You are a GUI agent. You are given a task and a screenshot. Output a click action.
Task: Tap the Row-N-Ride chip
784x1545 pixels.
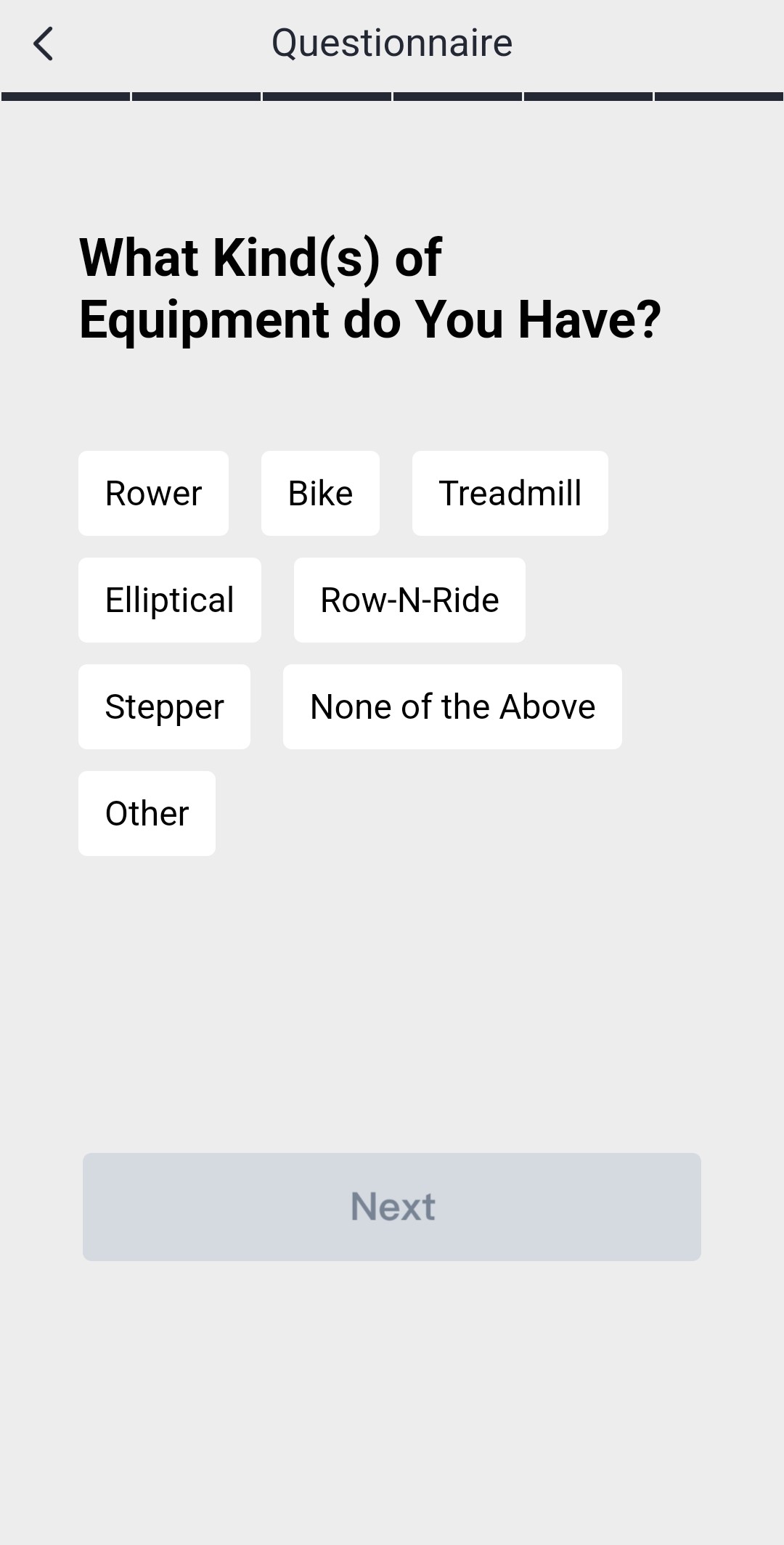click(409, 600)
